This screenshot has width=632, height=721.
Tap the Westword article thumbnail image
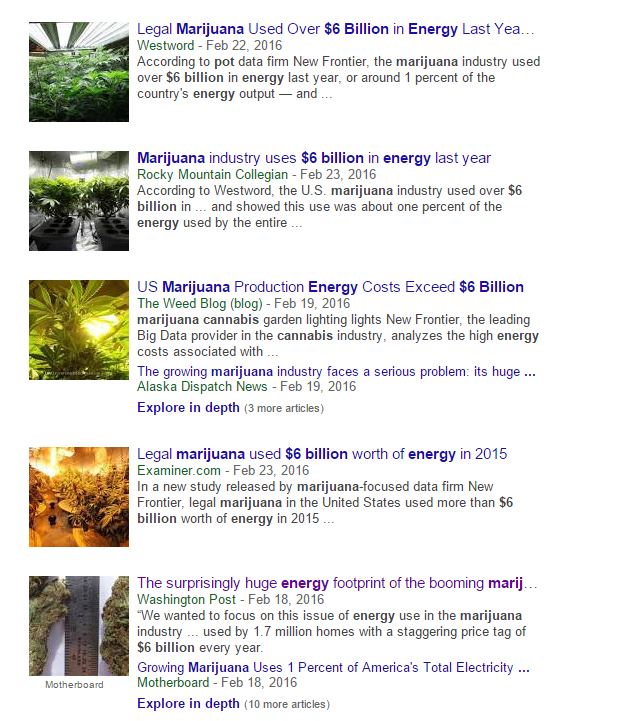click(x=79, y=72)
